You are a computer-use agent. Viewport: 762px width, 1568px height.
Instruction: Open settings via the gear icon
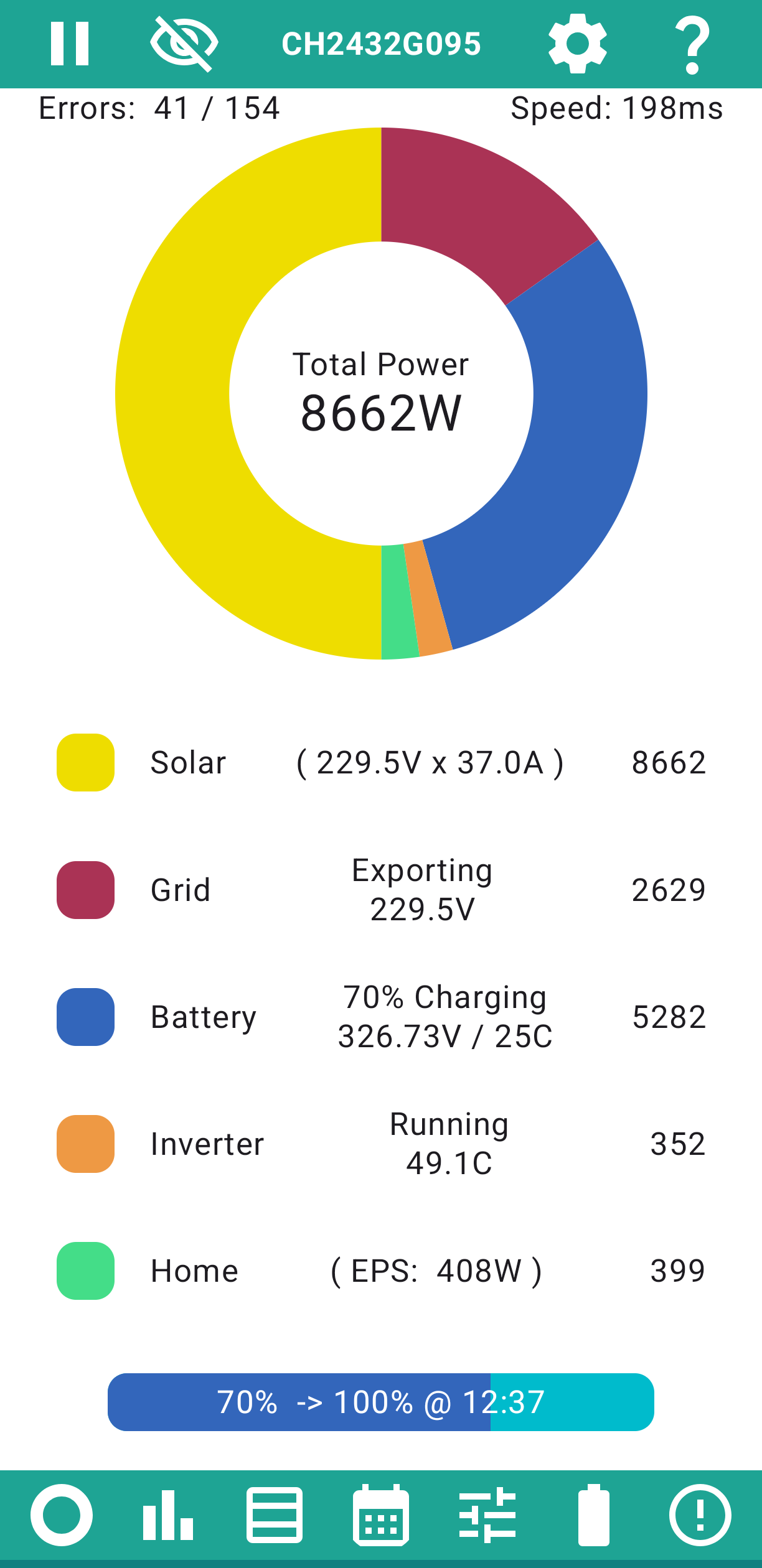578,44
